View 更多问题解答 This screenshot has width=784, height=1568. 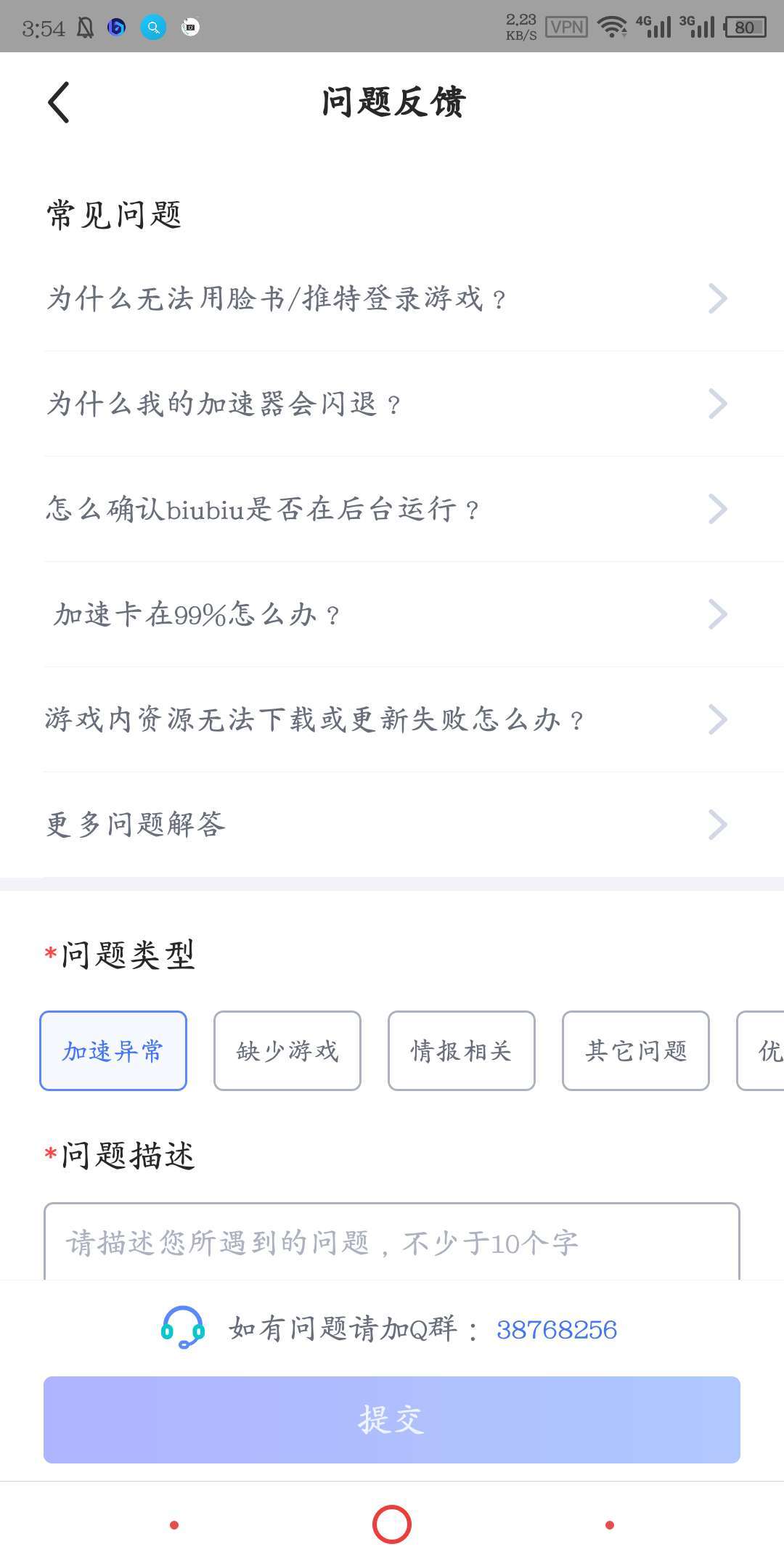pyautogui.click(x=385, y=825)
